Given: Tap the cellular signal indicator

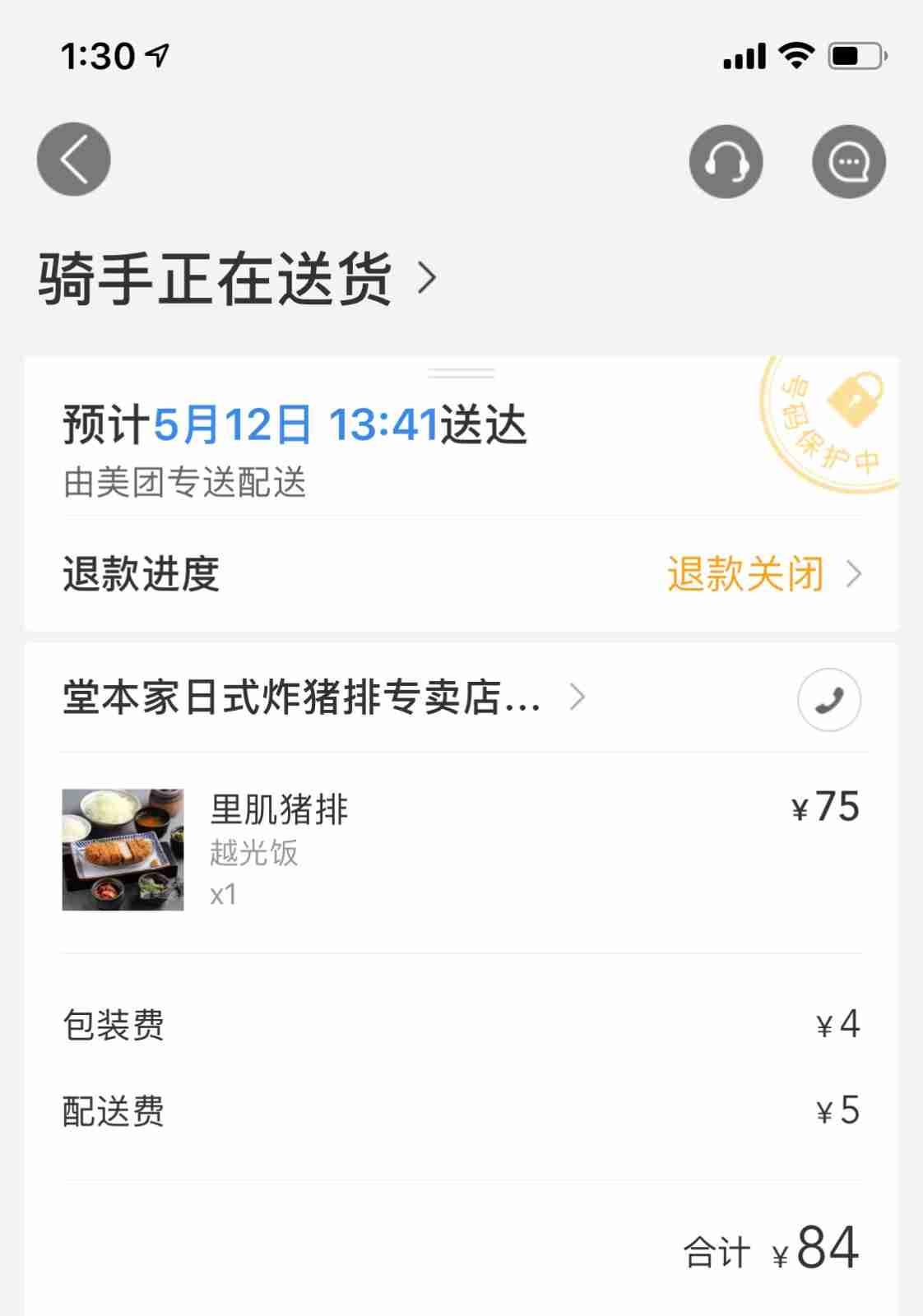Looking at the screenshot, I should click(743, 56).
